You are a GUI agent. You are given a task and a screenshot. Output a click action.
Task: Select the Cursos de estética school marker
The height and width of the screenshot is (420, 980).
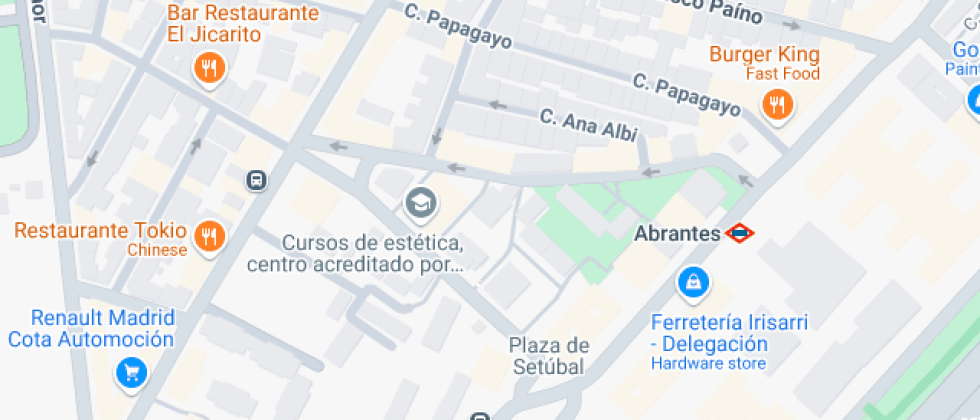(x=421, y=203)
